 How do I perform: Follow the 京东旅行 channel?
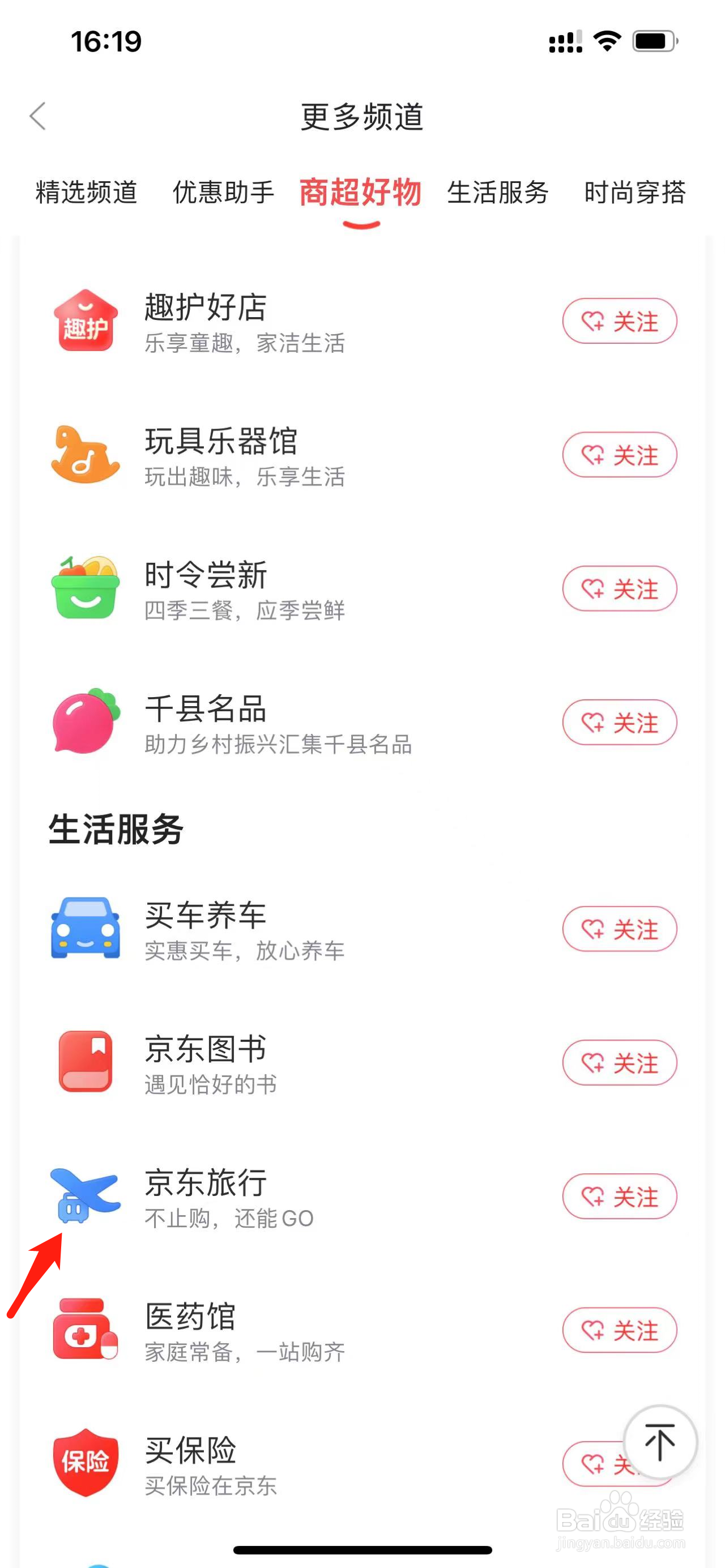tap(619, 1197)
